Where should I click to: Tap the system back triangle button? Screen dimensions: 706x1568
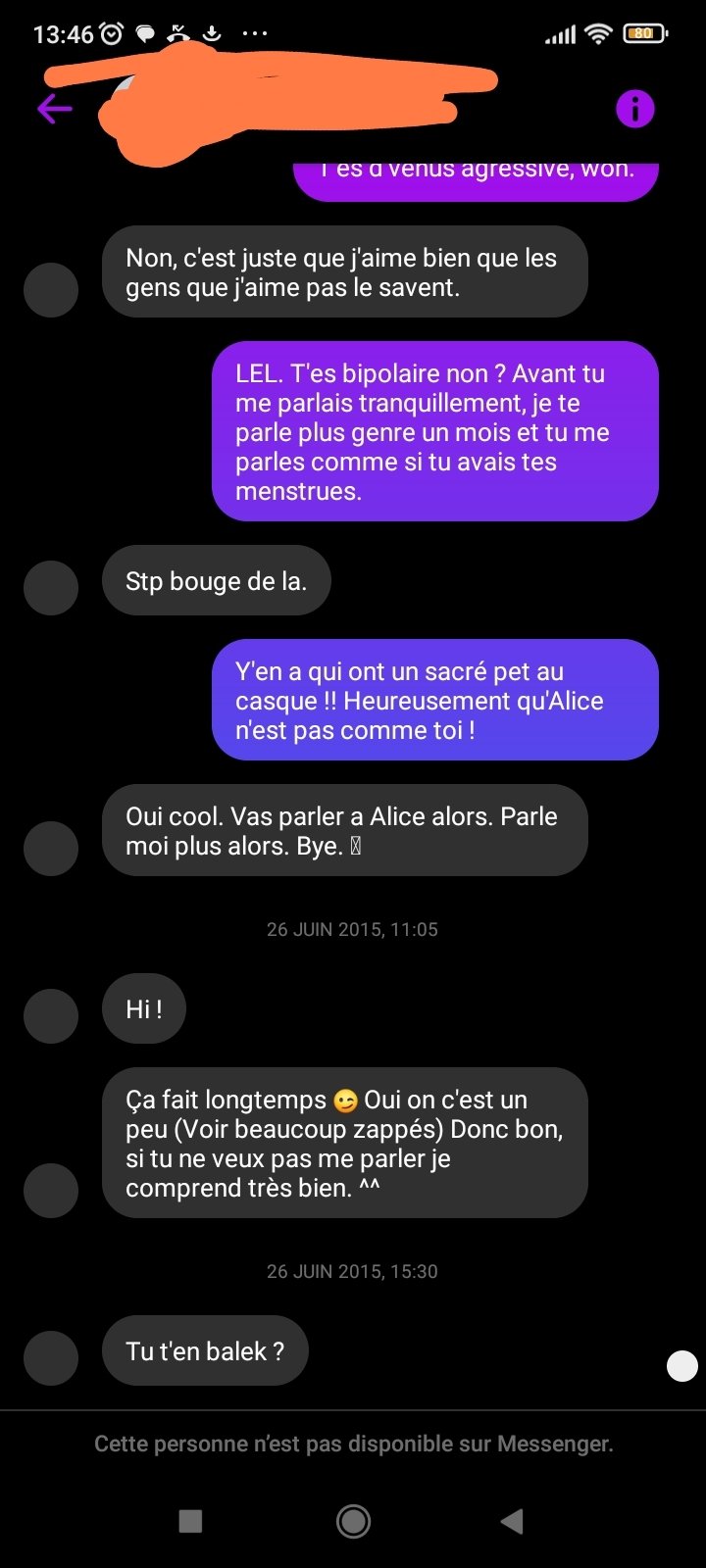(x=512, y=1521)
